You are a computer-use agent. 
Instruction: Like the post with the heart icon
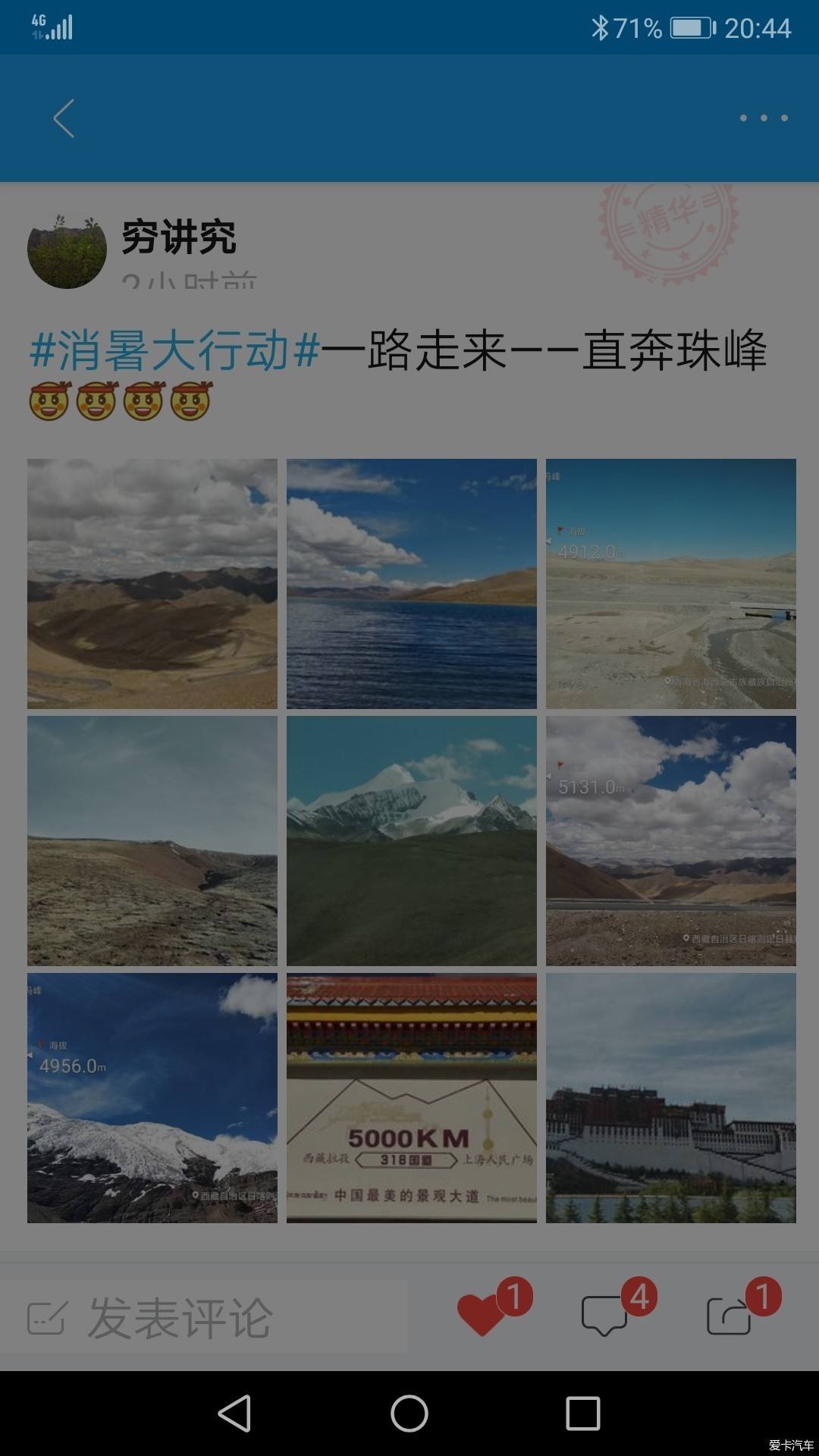click(x=482, y=1315)
